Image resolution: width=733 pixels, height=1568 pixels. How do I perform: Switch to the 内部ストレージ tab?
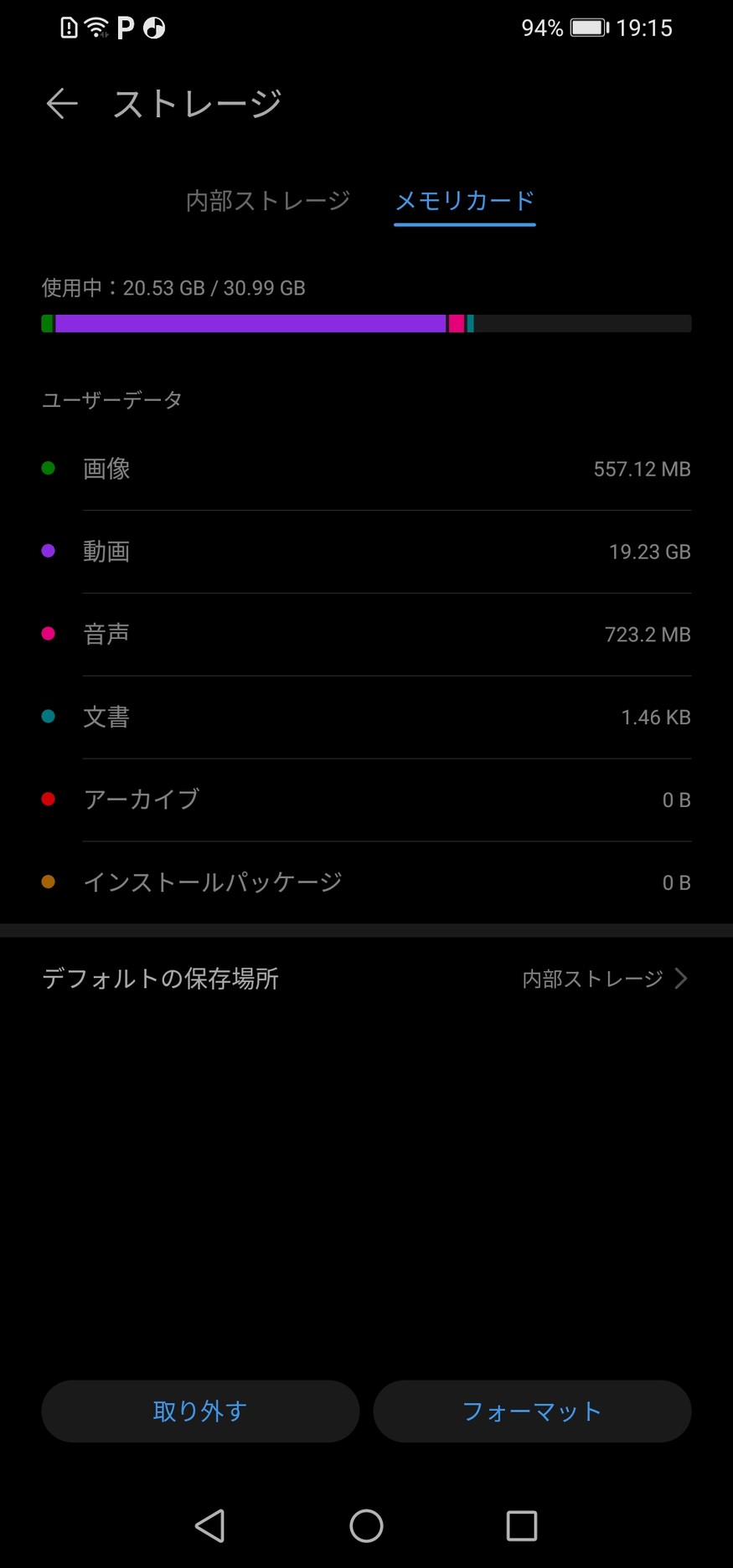tap(267, 201)
